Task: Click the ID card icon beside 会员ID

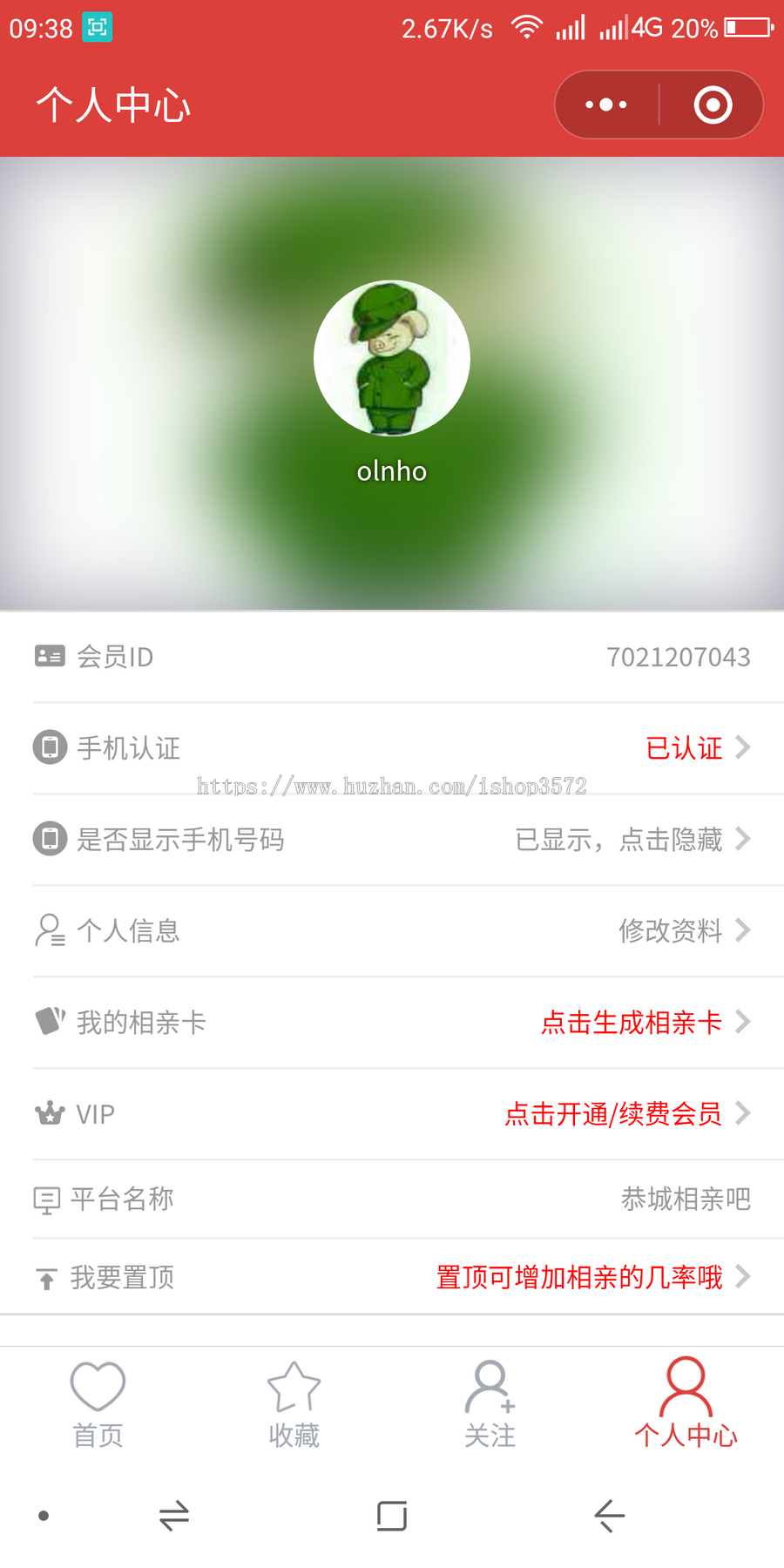Action: coord(49,656)
